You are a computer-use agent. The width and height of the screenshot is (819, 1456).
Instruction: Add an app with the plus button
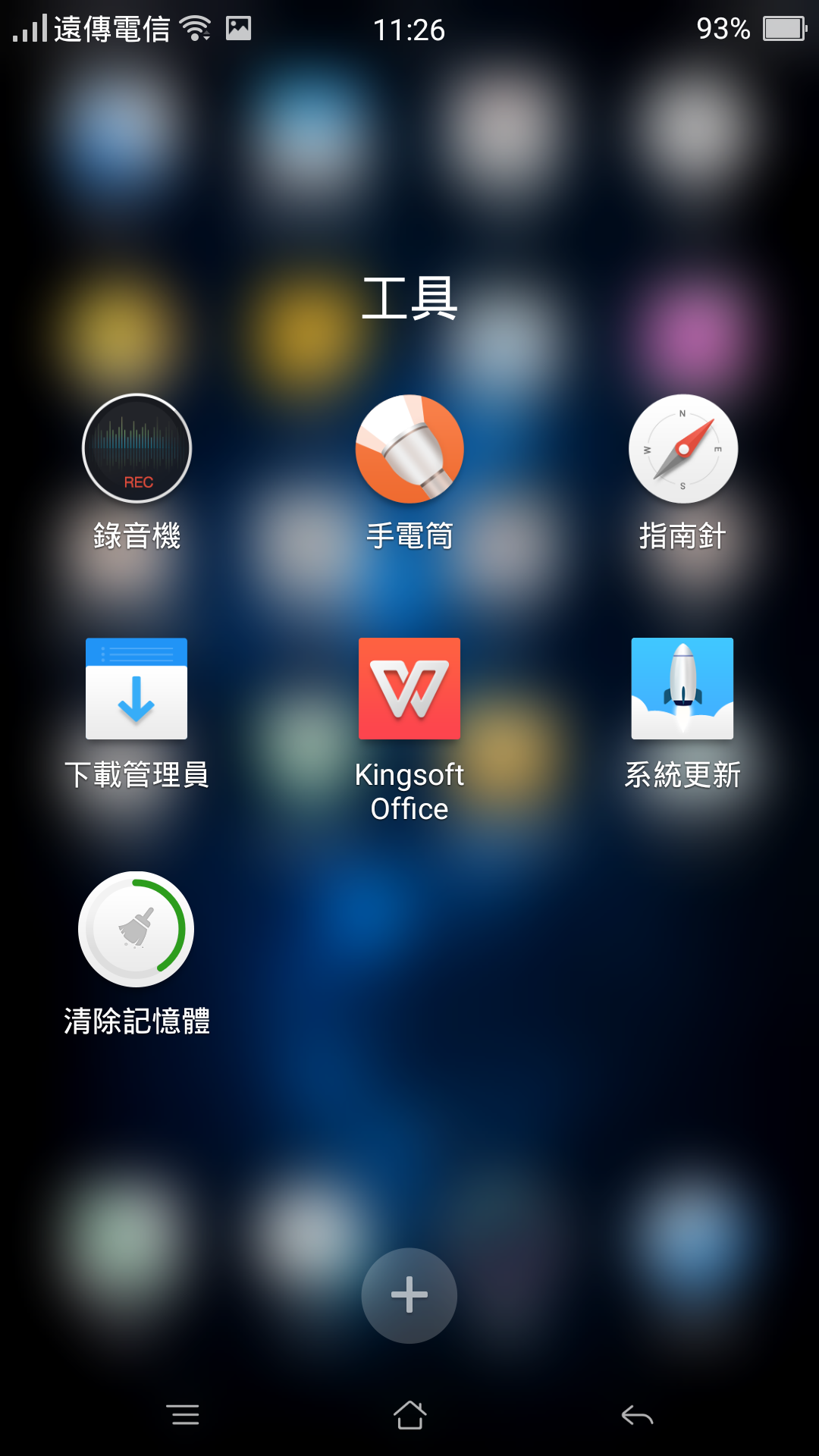pos(409,1295)
